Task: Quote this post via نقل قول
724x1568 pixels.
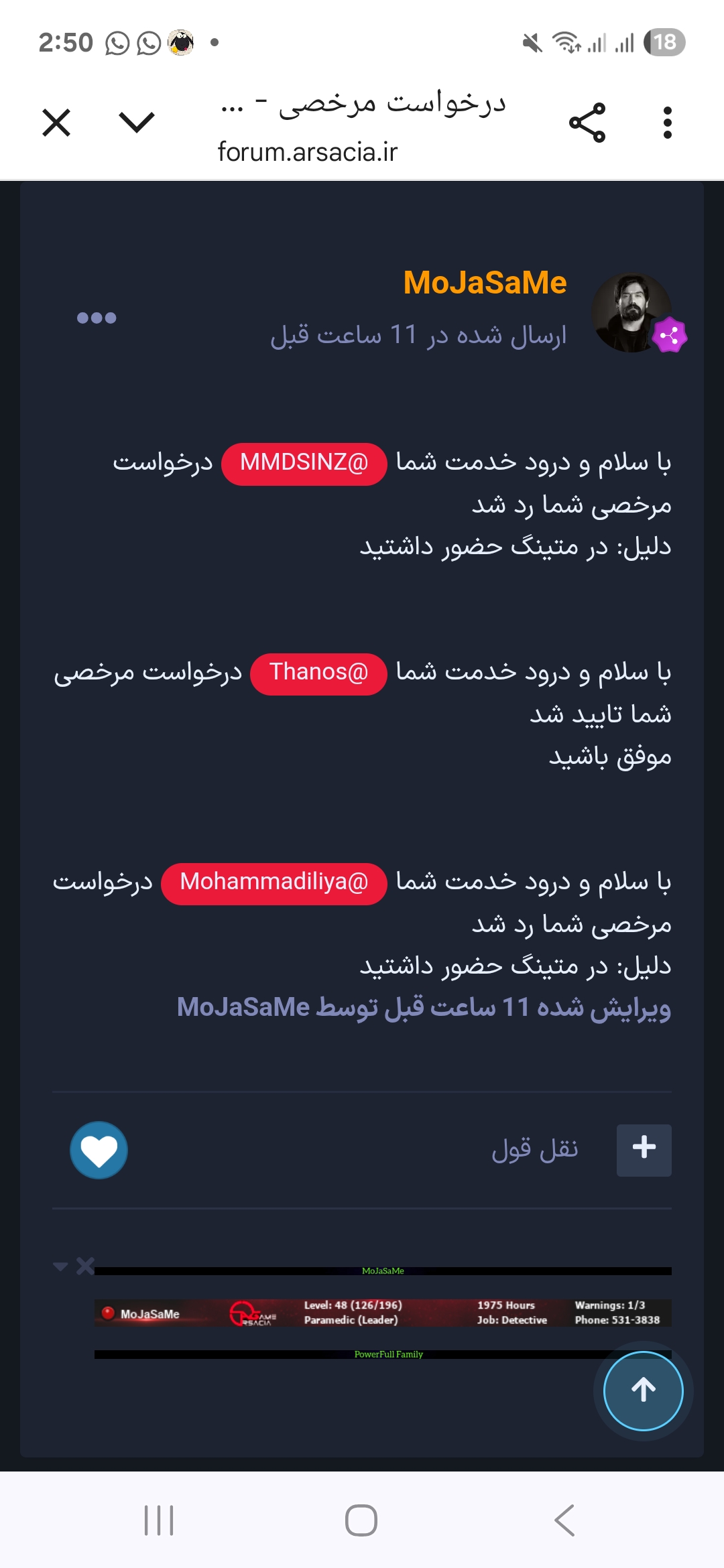Action: [x=535, y=1150]
